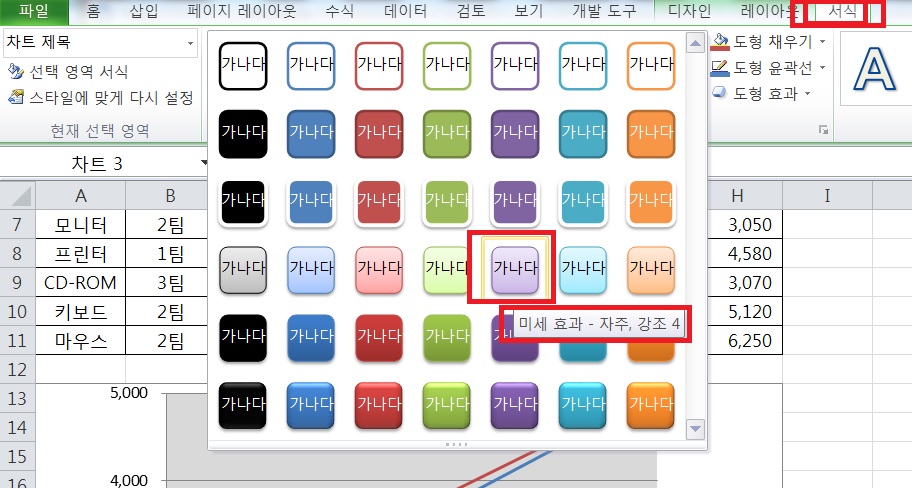Click the gallery scroll down arrow

click(696, 428)
